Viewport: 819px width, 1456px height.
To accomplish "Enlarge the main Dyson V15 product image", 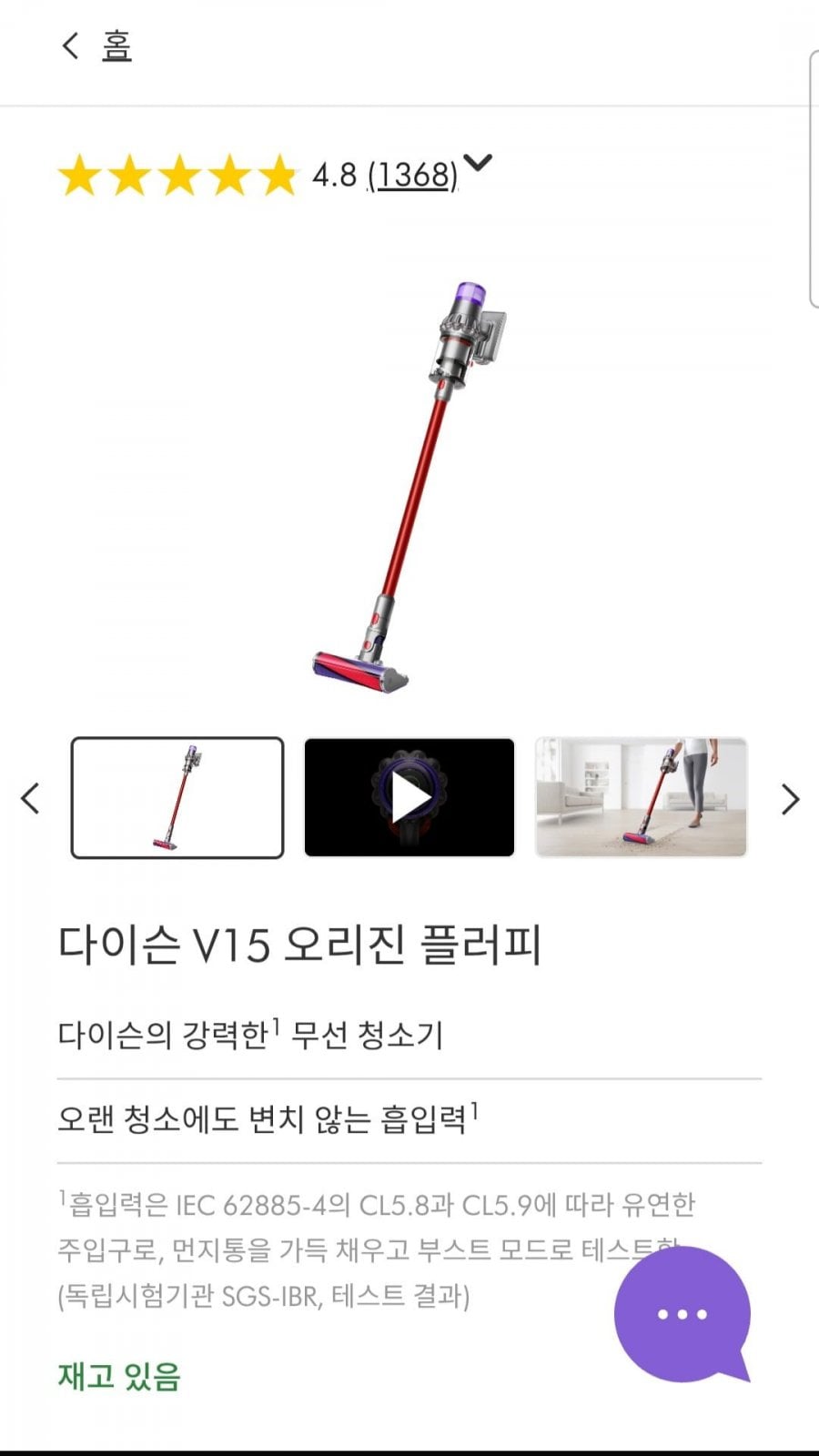I will click(409, 487).
